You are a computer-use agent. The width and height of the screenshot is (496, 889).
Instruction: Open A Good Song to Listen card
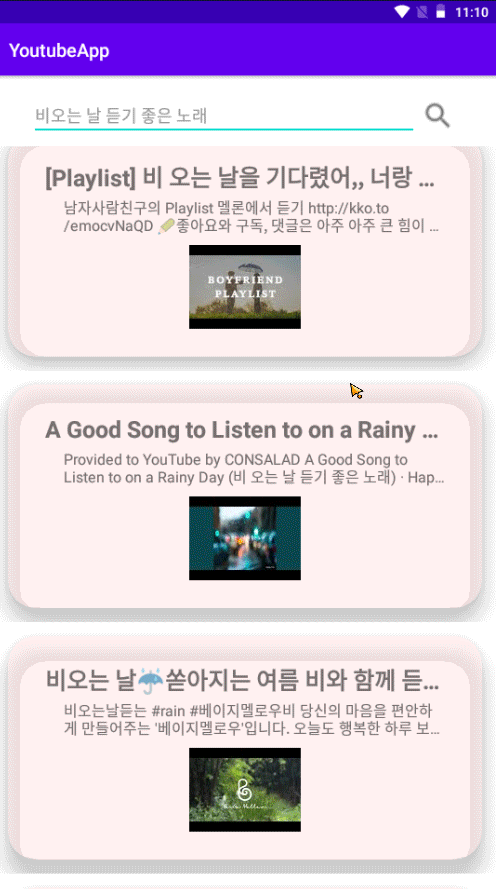[x=245, y=505]
